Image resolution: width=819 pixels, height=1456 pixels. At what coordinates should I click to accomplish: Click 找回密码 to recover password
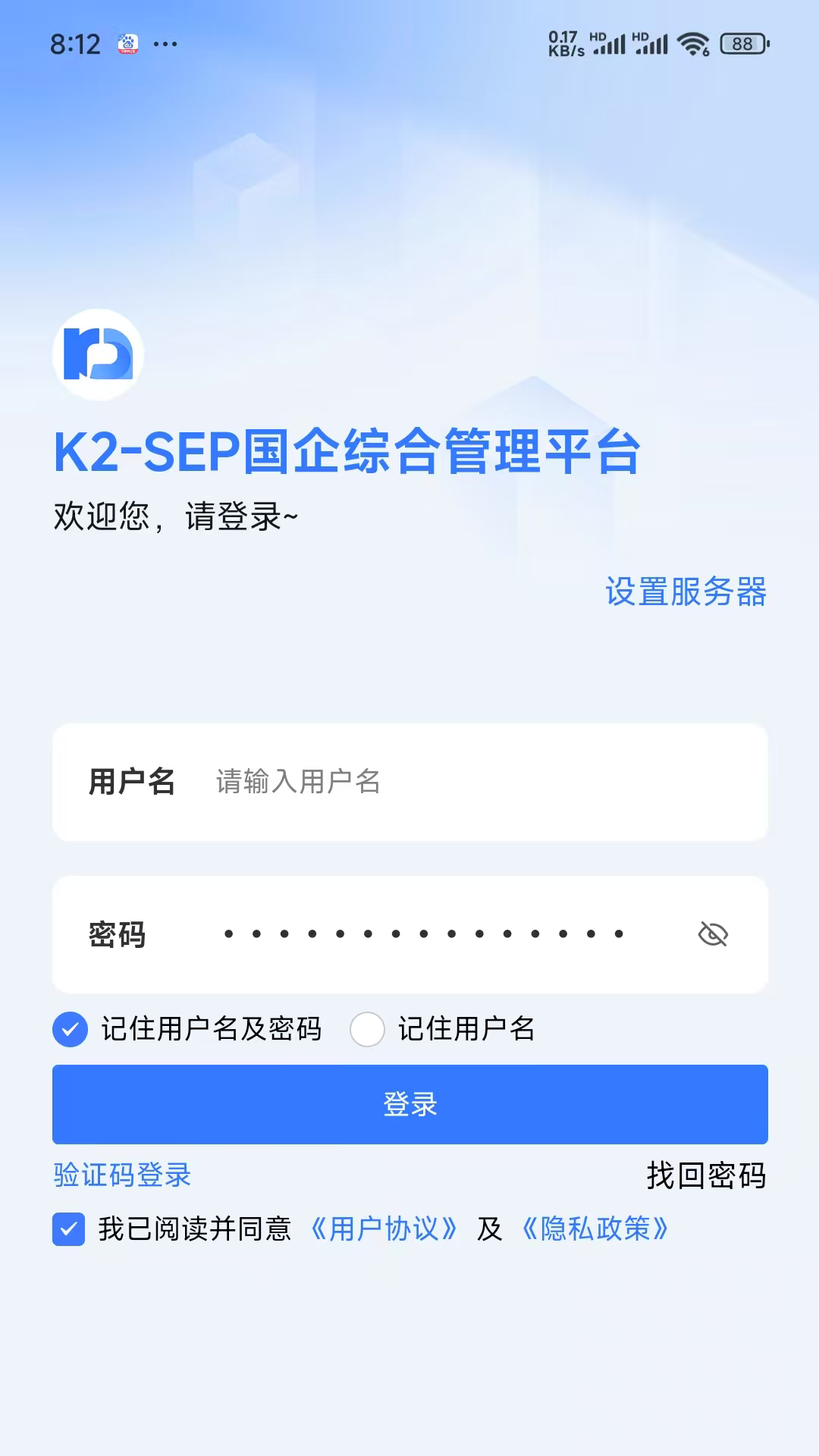(705, 1176)
